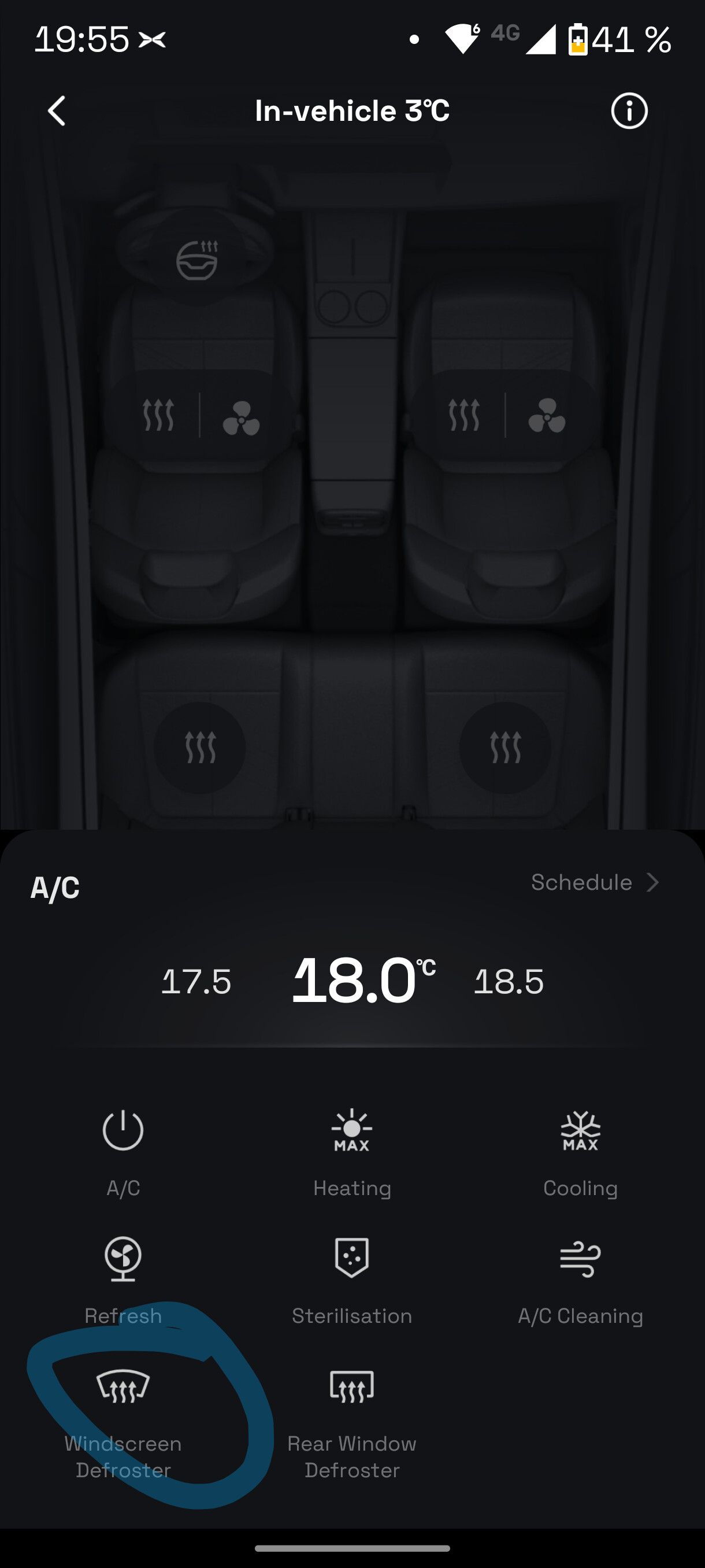Start the Refresh ventilation mode
This screenshot has width=705, height=1568.
(123, 1259)
